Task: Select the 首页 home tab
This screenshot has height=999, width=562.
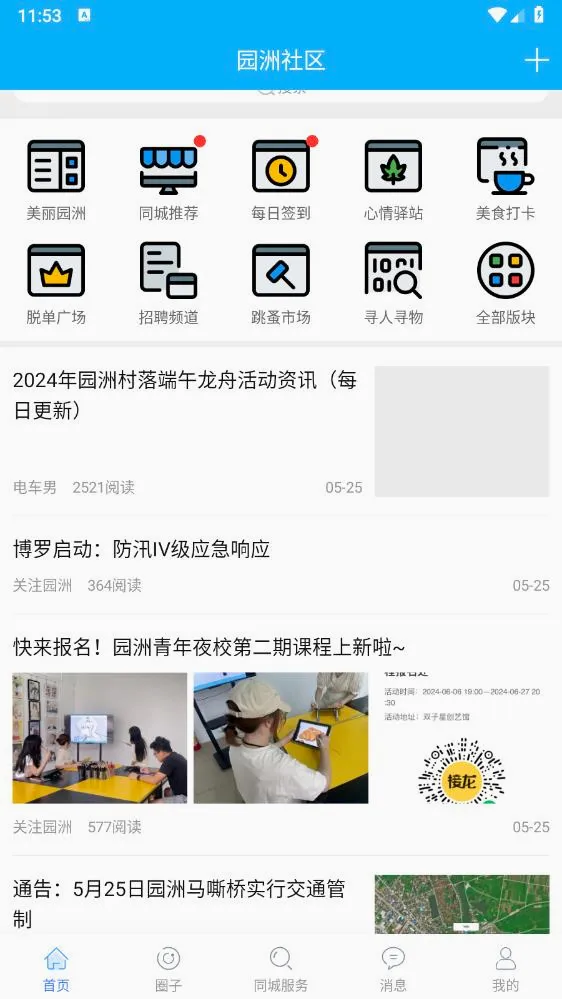Action: click(56, 969)
